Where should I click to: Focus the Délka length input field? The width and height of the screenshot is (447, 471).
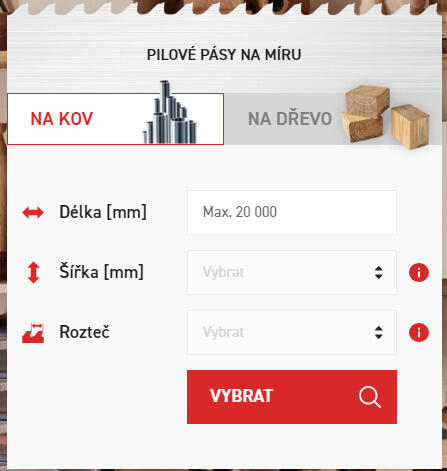pos(292,212)
